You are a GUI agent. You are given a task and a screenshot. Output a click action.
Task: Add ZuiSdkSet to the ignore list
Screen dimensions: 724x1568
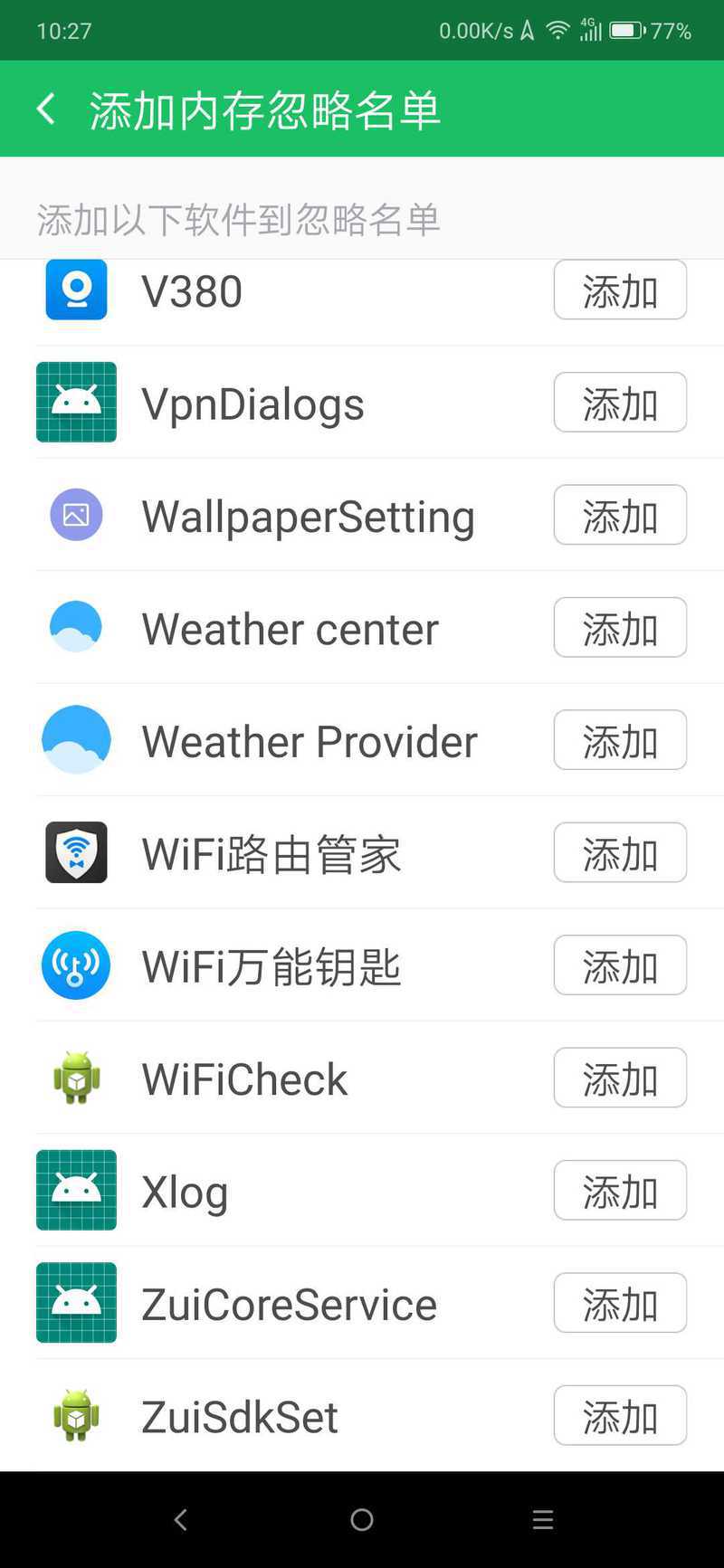tap(620, 1415)
